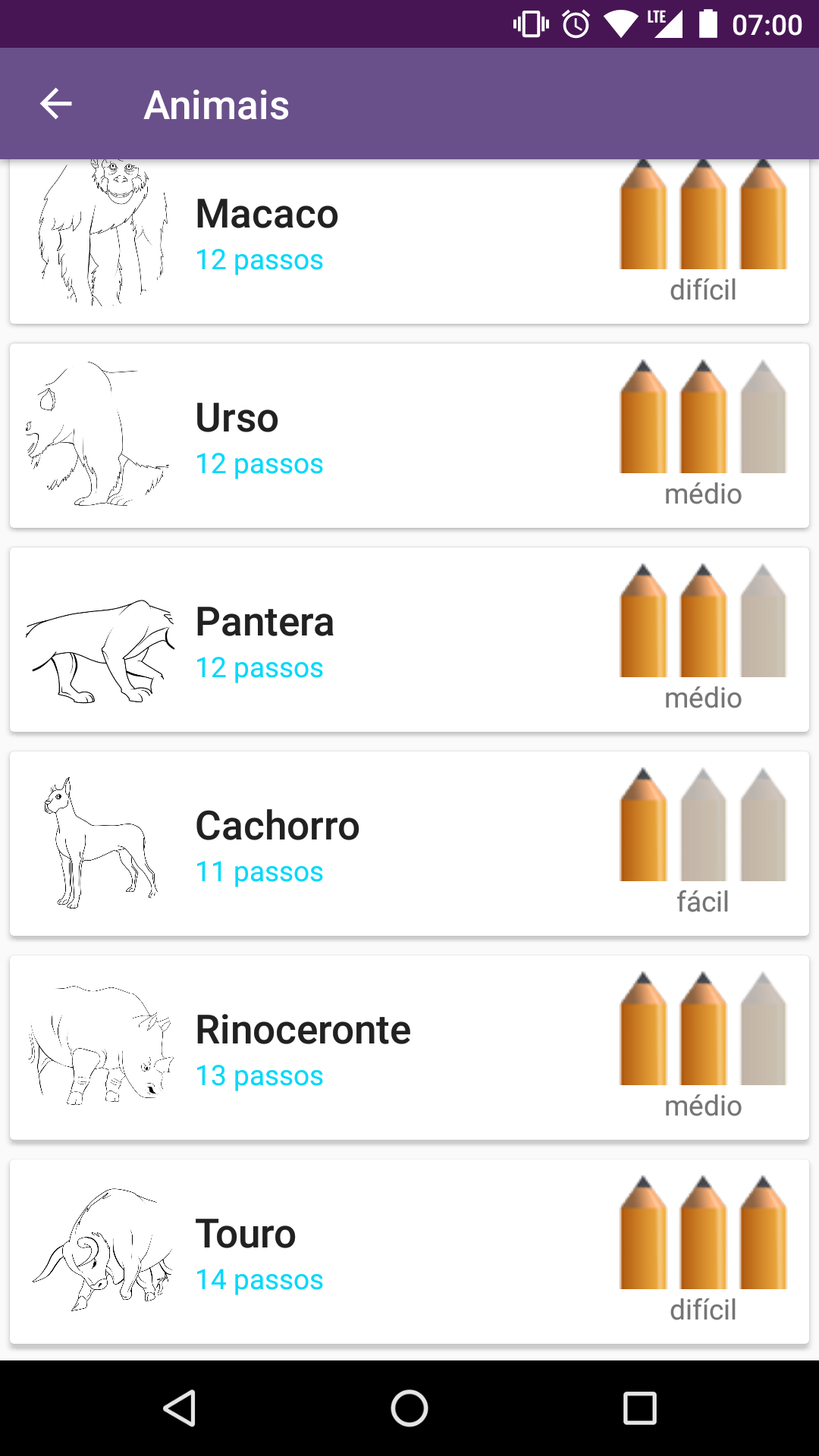The width and height of the screenshot is (819, 1456).
Task: Tap the system home button
Action: coord(409,1408)
